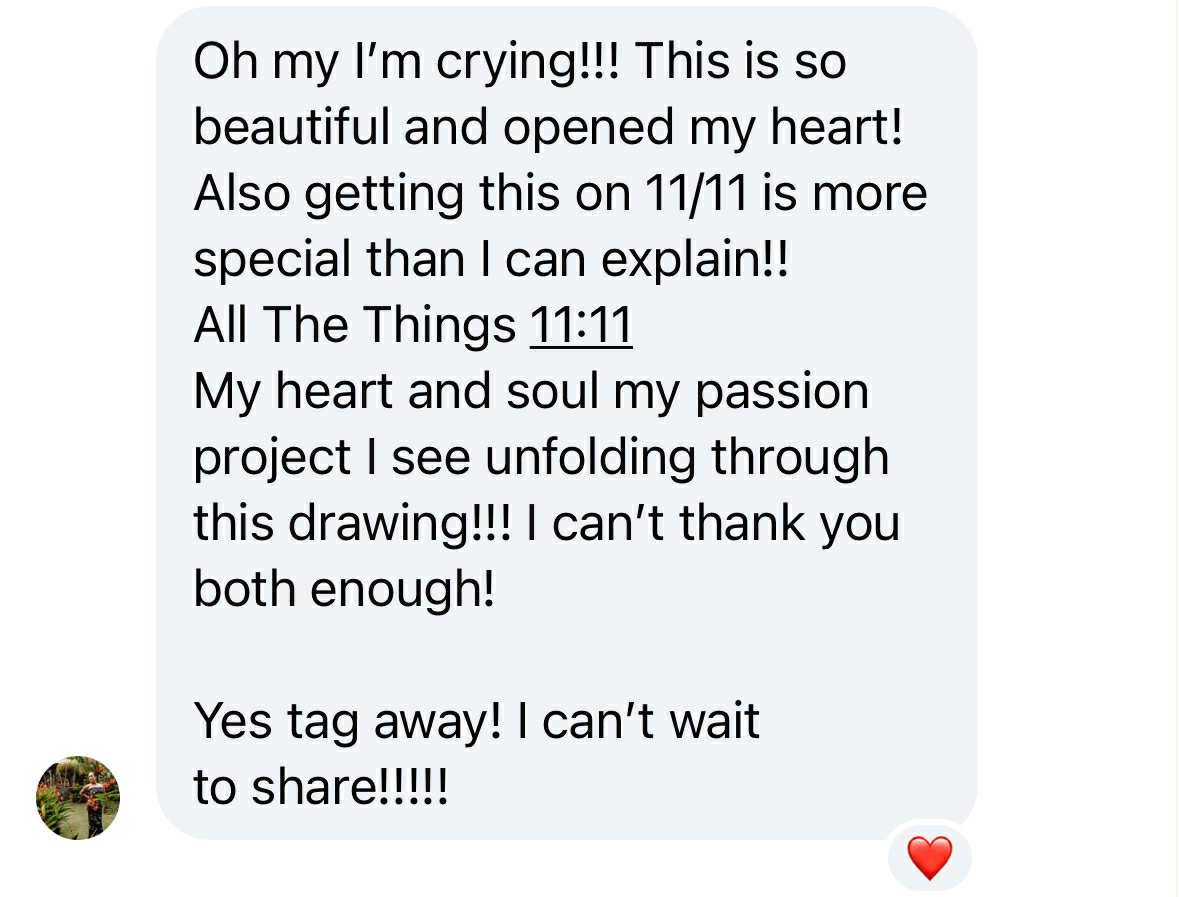
Task: Open the sender's profile picture
Action: [78, 797]
